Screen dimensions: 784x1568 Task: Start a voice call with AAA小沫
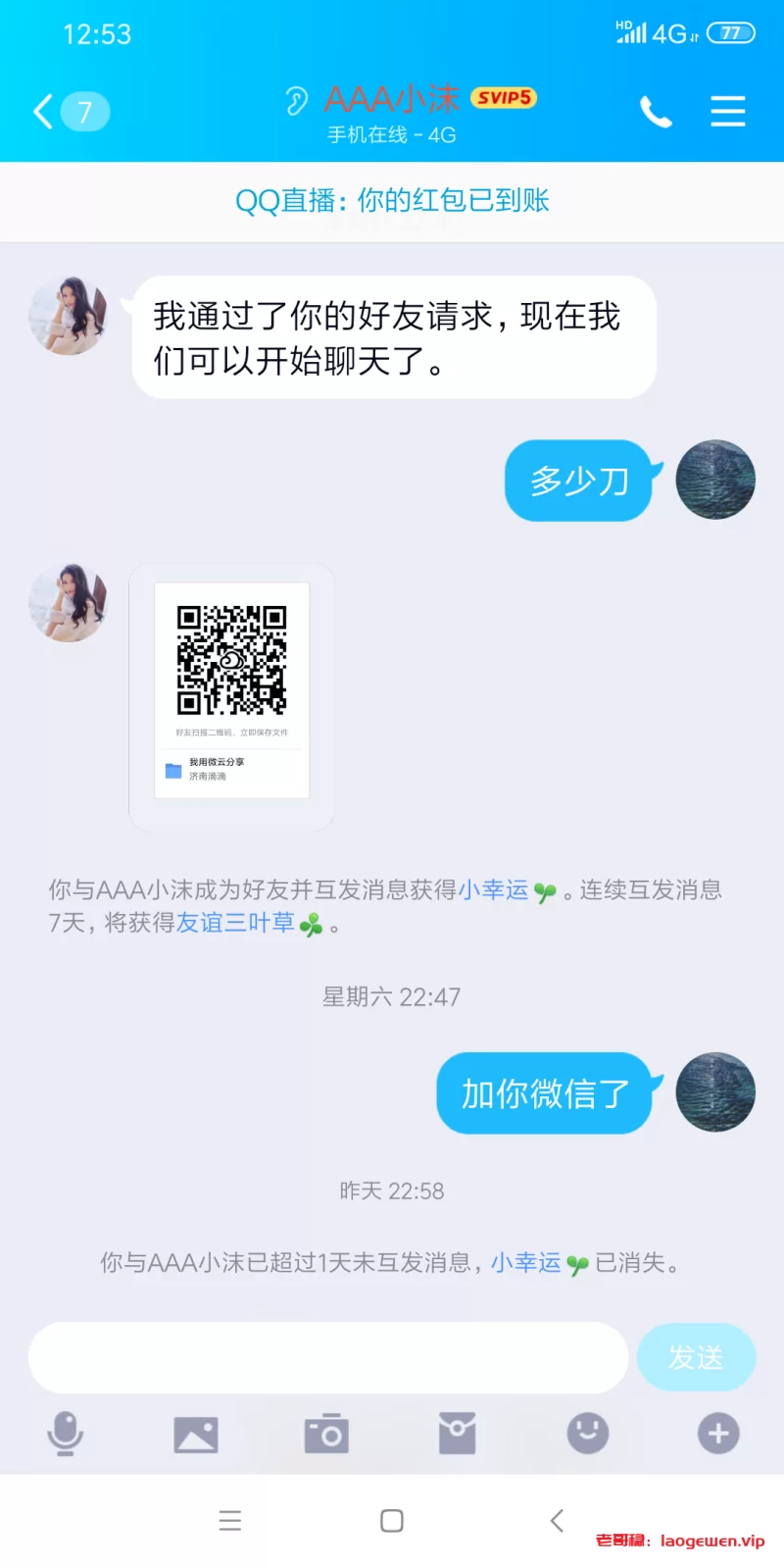click(656, 112)
